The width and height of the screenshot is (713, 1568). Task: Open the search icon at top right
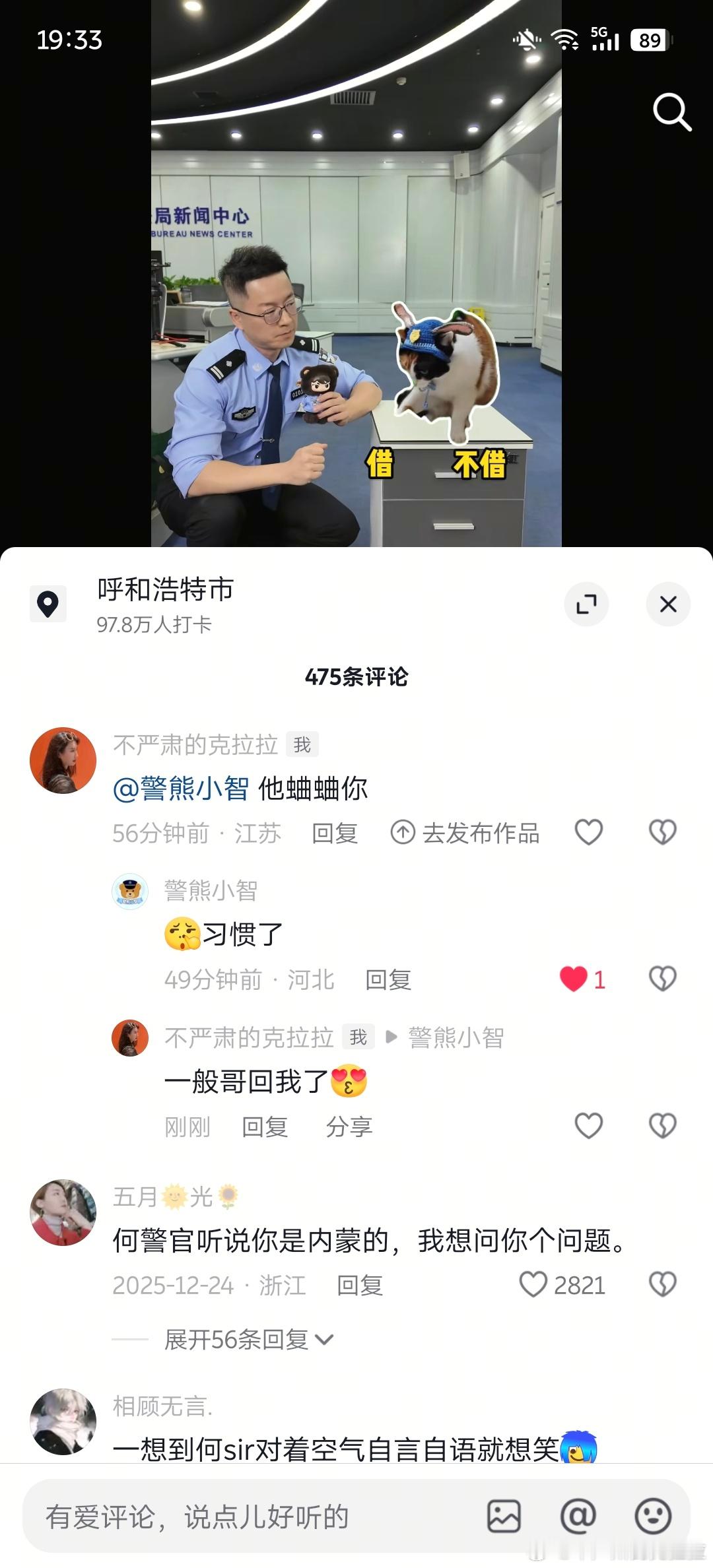671,112
